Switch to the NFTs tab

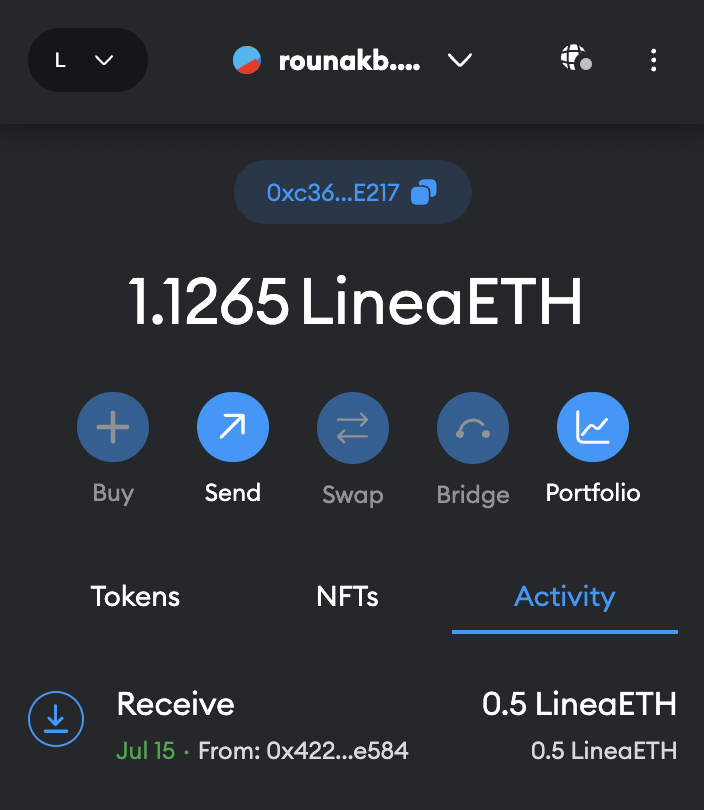347,597
